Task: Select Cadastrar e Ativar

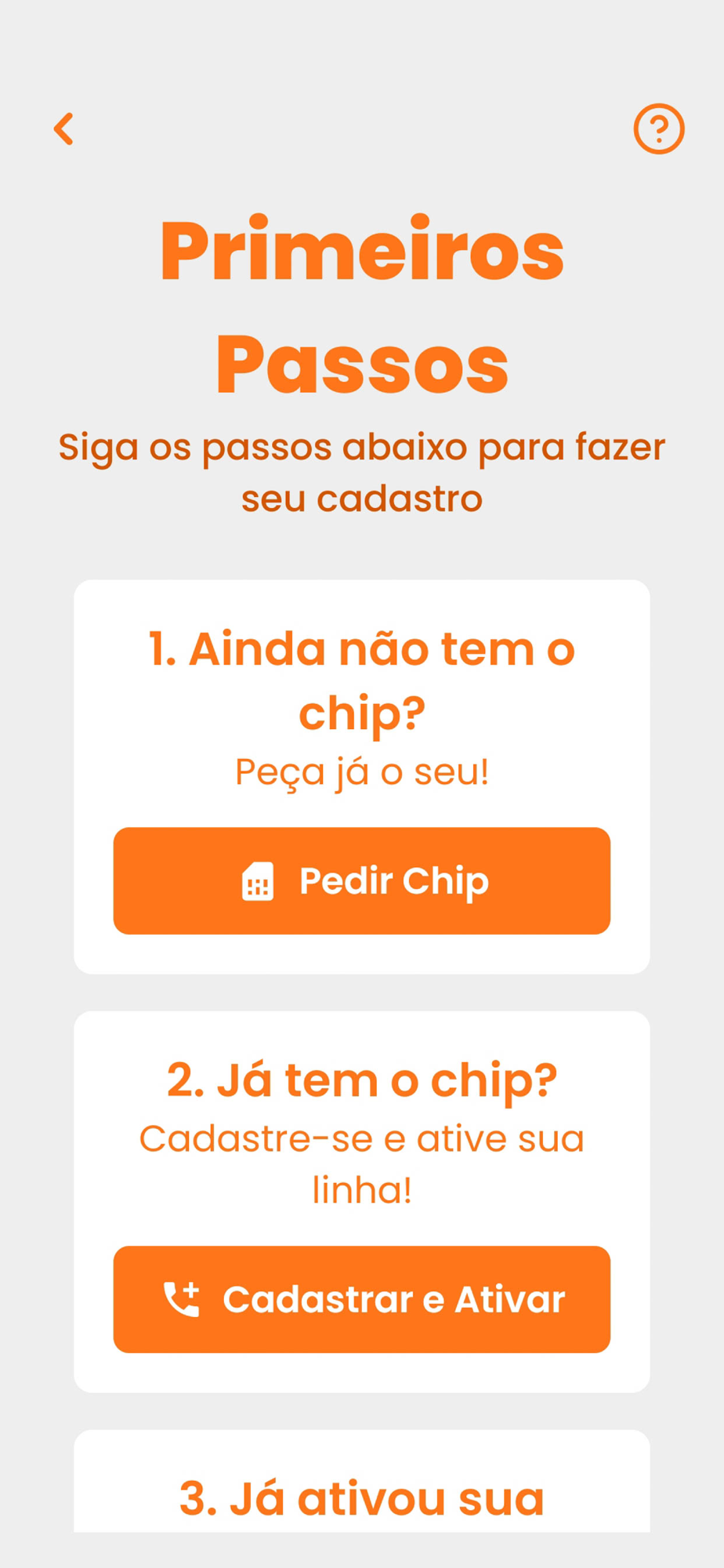Action: (362, 1299)
